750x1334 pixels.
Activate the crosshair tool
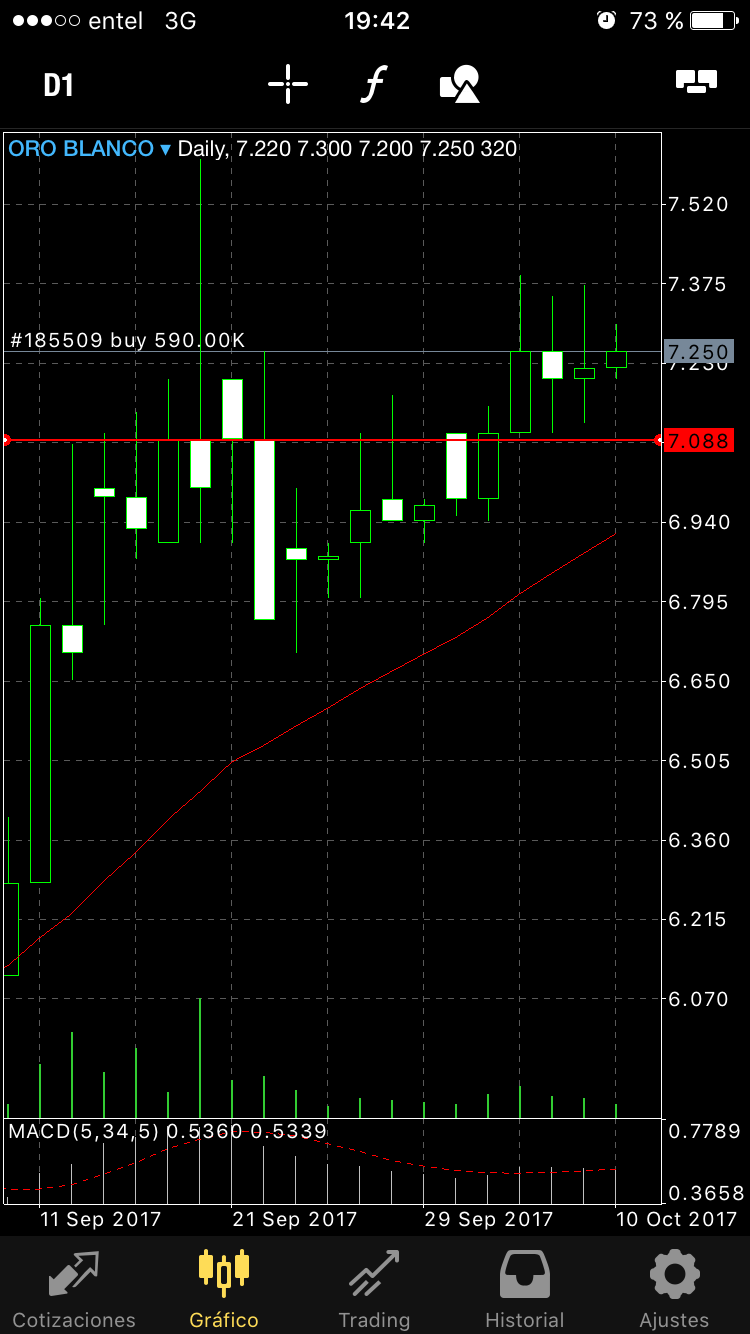tap(288, 84)
